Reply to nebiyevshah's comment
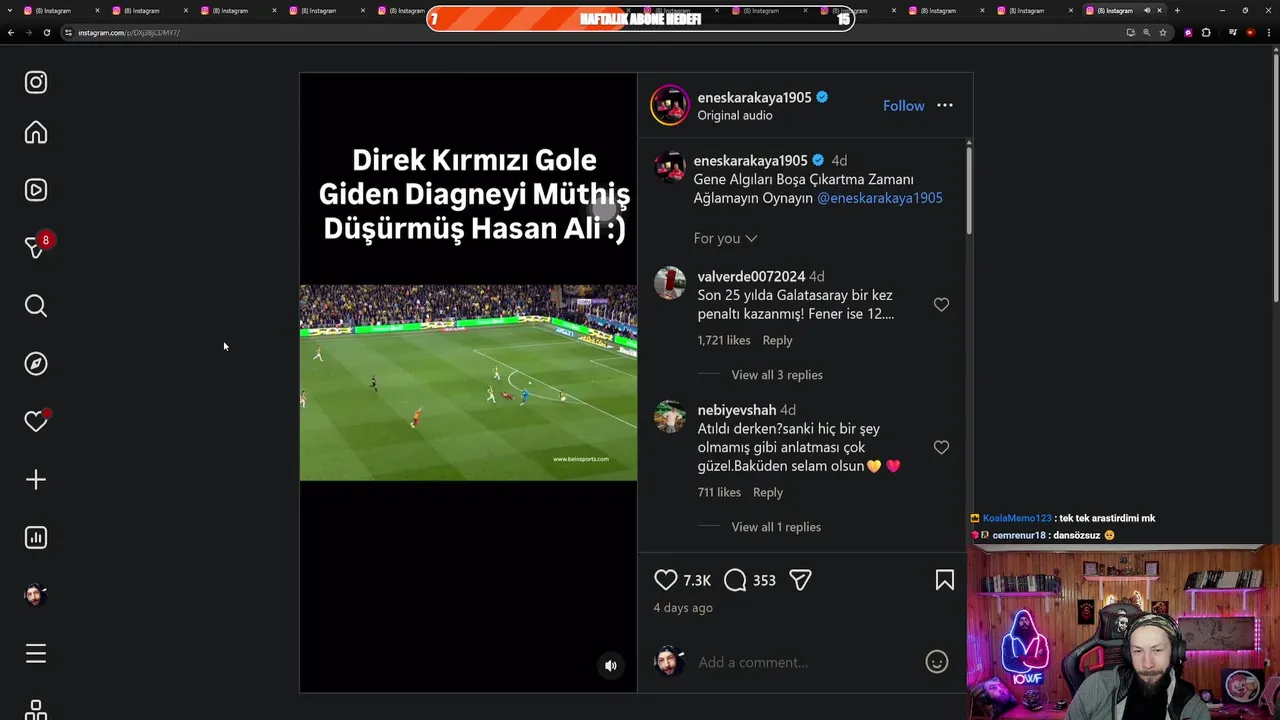The width and height of the screenshot is (1280, 720). (767, 492)
